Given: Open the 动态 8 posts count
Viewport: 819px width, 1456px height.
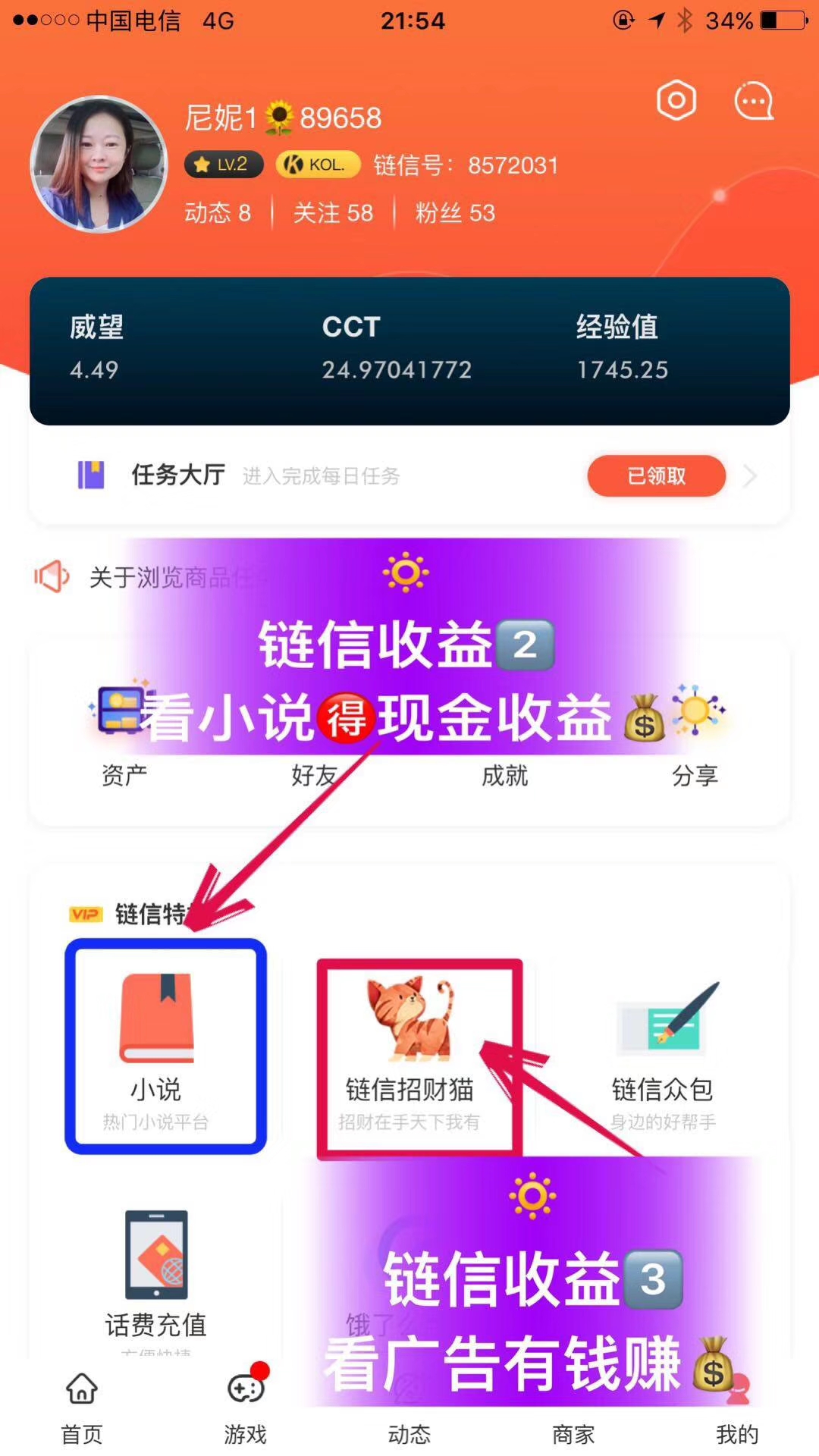Looking at the screenshot, I should tap(218, 213).
